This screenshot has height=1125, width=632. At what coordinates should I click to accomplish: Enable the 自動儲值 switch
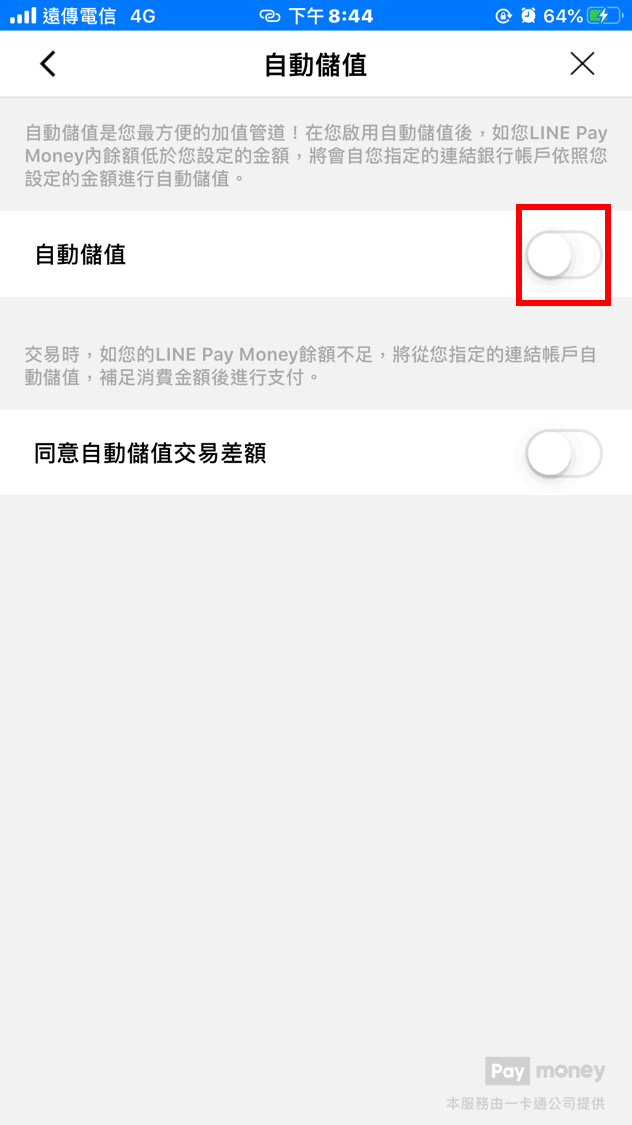[x=563, y=256]
